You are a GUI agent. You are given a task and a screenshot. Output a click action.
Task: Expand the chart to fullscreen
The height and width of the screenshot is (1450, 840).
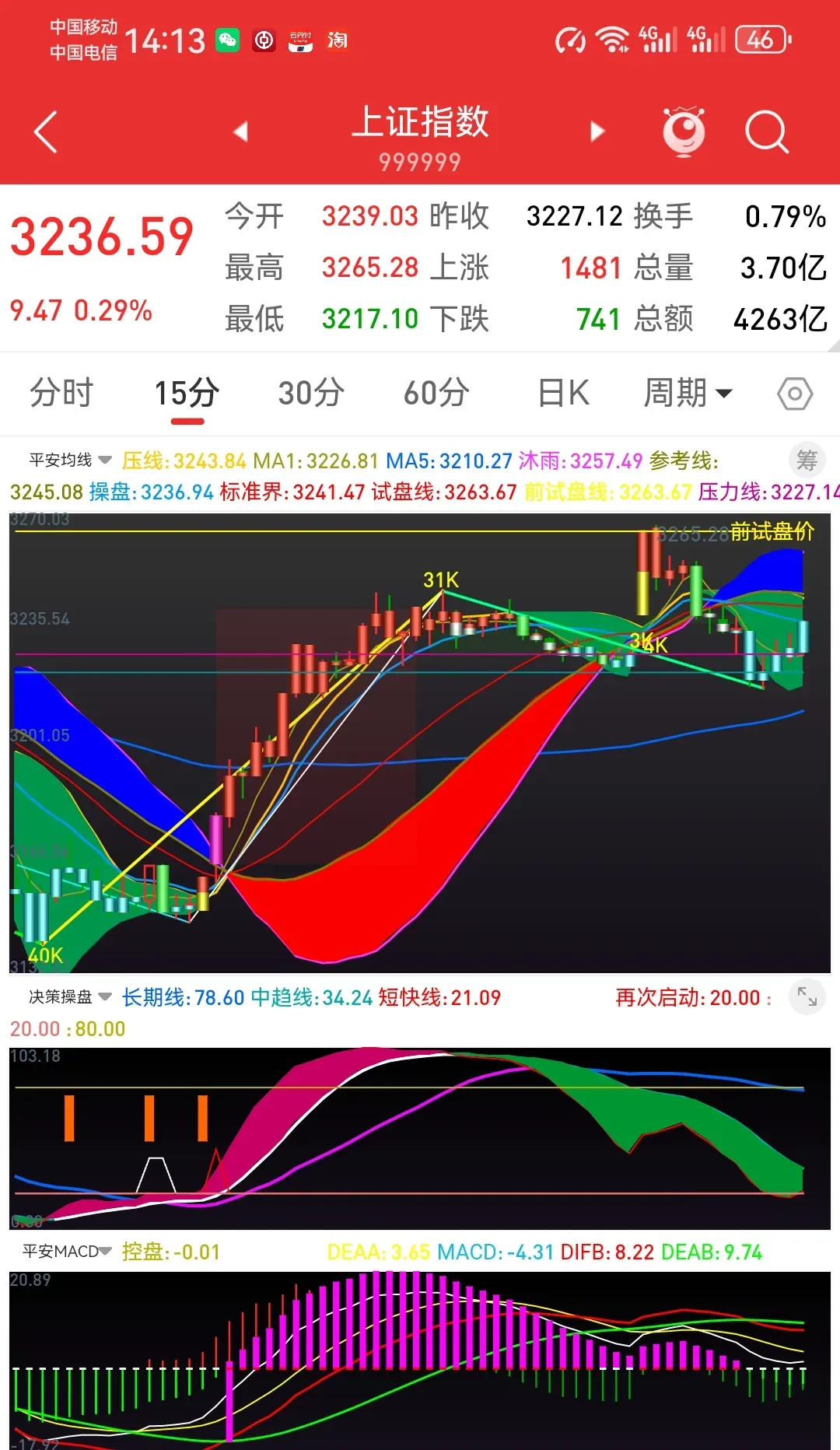[x=807, y=996]
